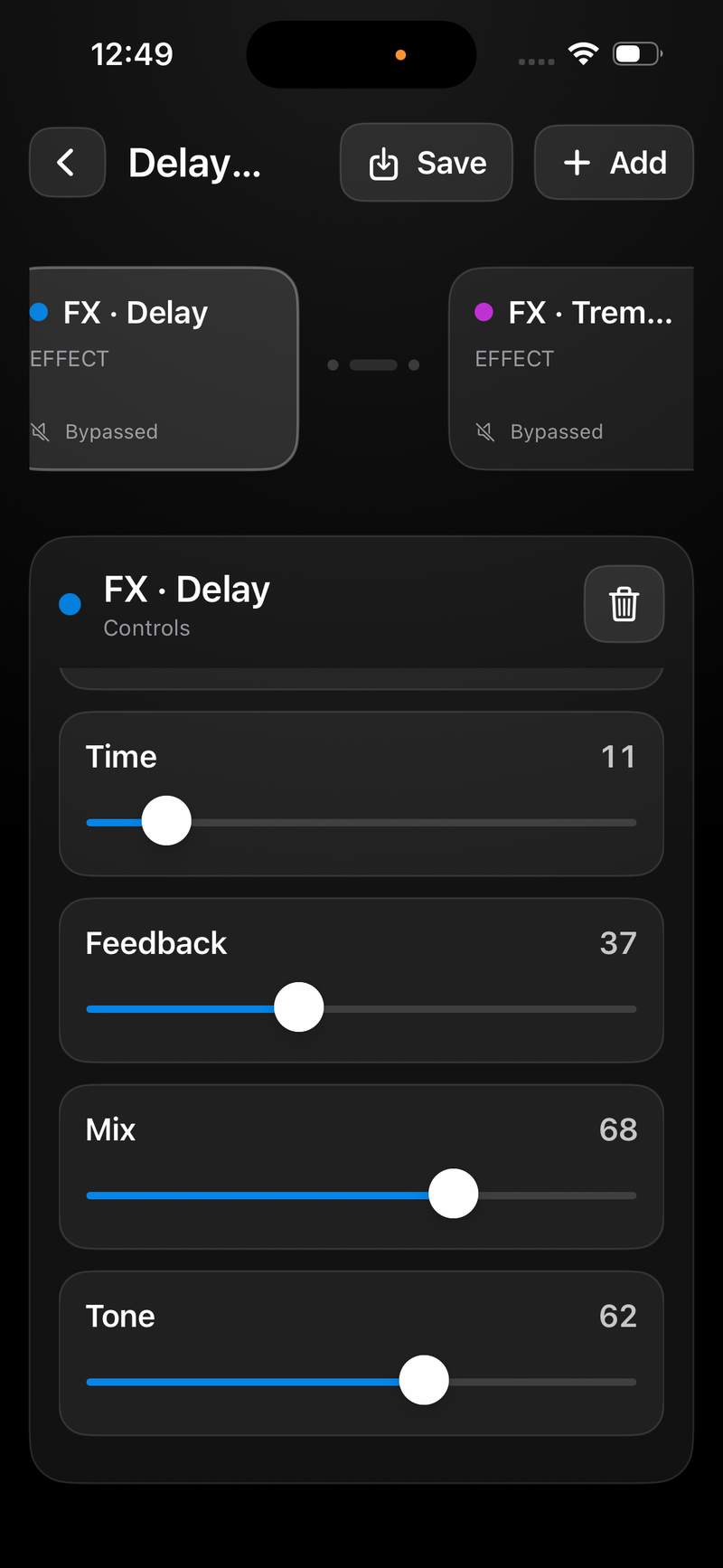
Task: Delete the FX · Delay effect
Action: tap(624, 604)
